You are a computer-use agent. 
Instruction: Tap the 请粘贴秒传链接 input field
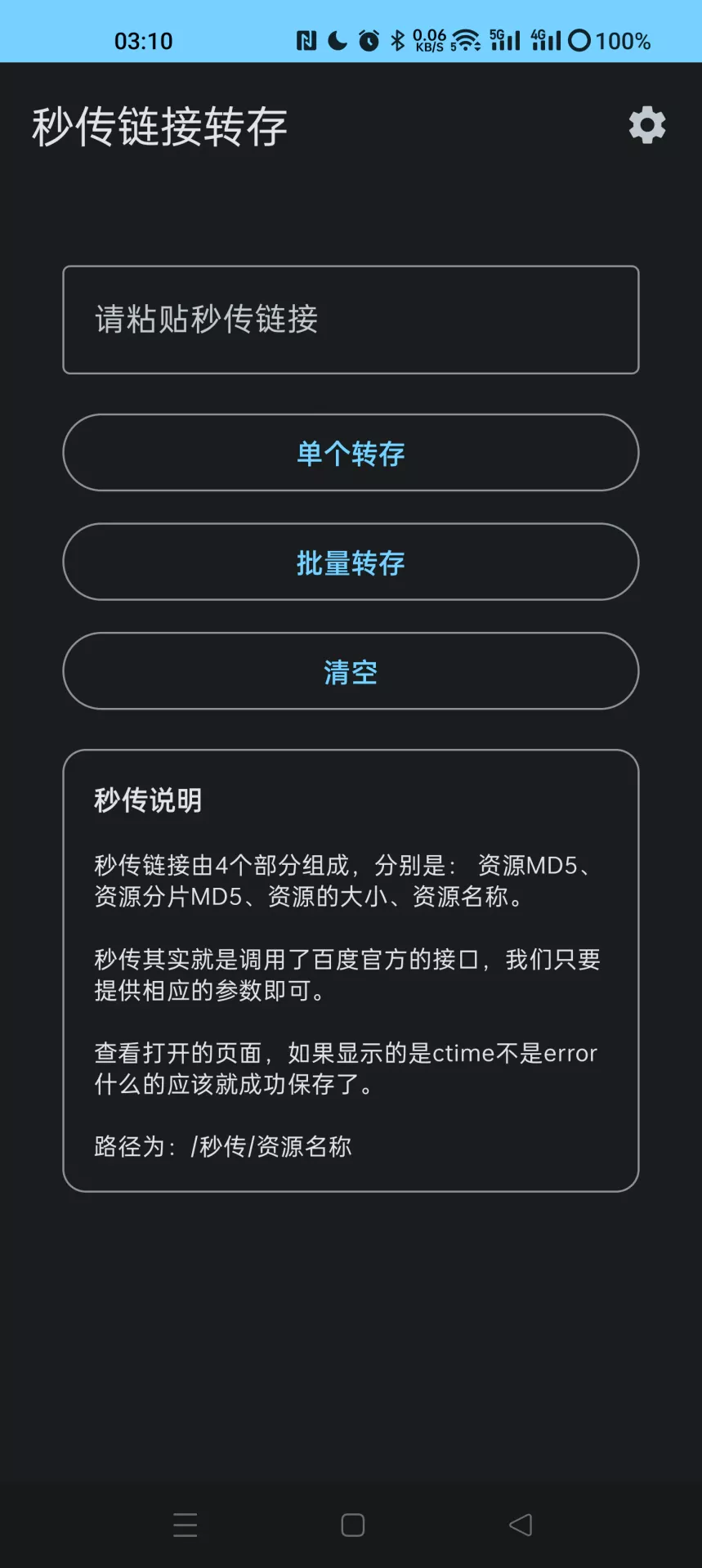click(x=351, y=319)
